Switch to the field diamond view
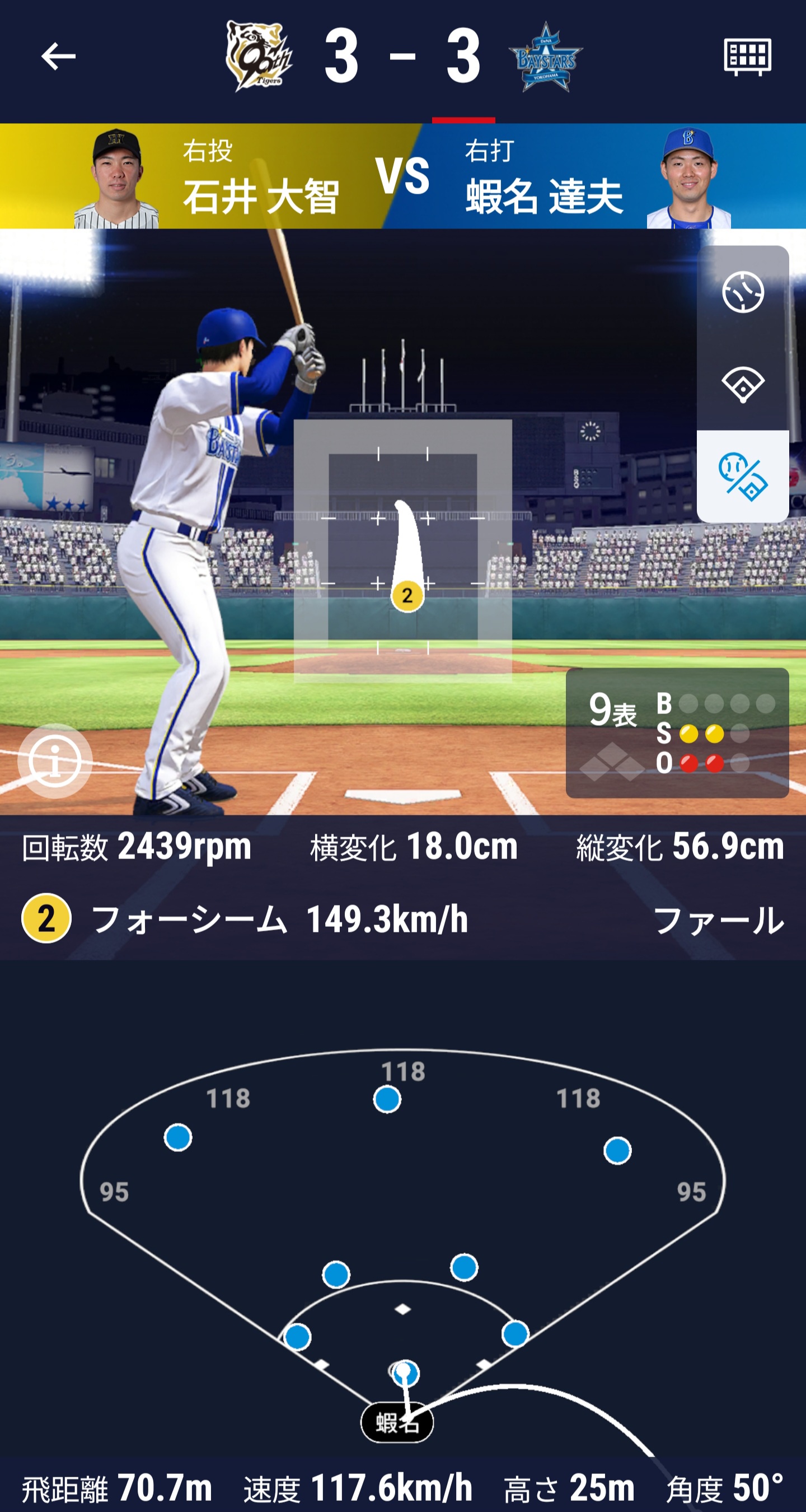The width and height of the screenshot is (806, 1512). tap(742, 385)
